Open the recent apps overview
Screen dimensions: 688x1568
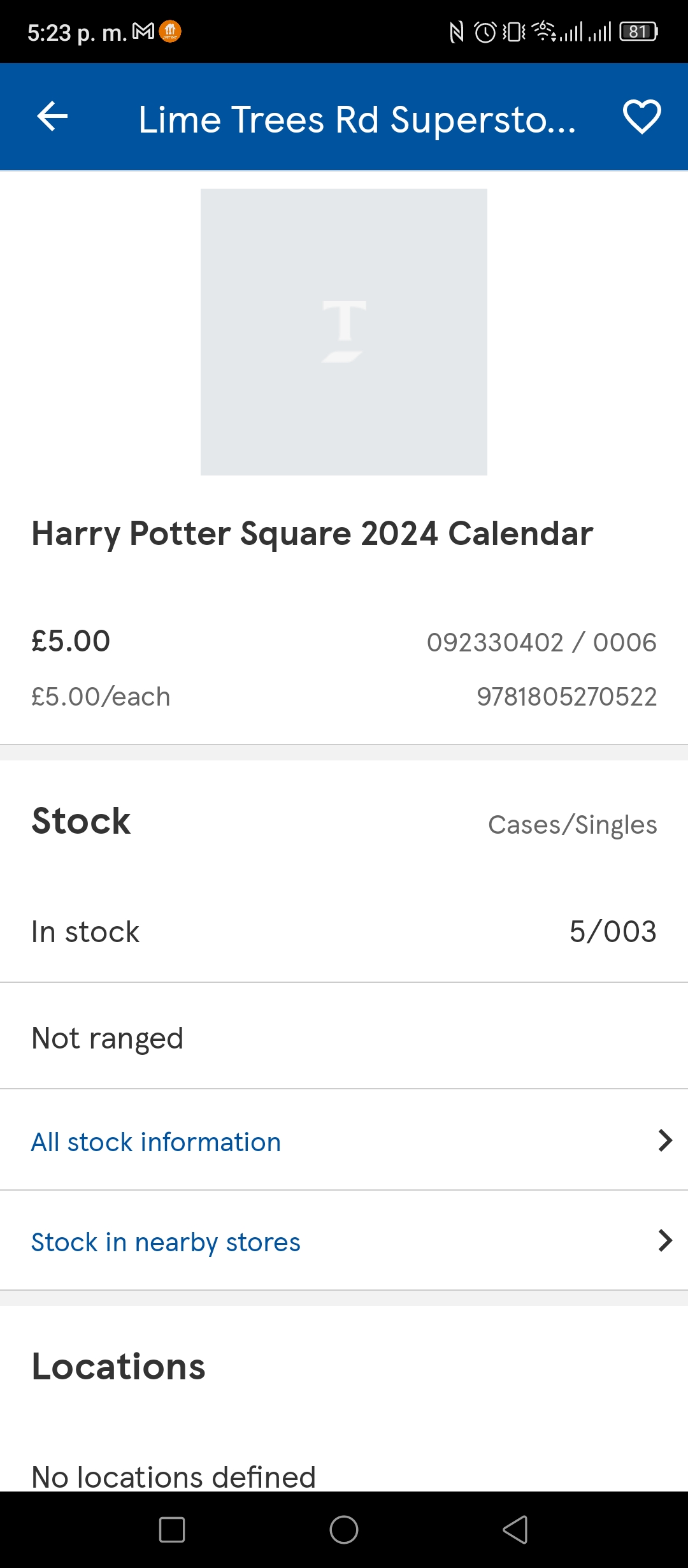tap(172, 1530)
